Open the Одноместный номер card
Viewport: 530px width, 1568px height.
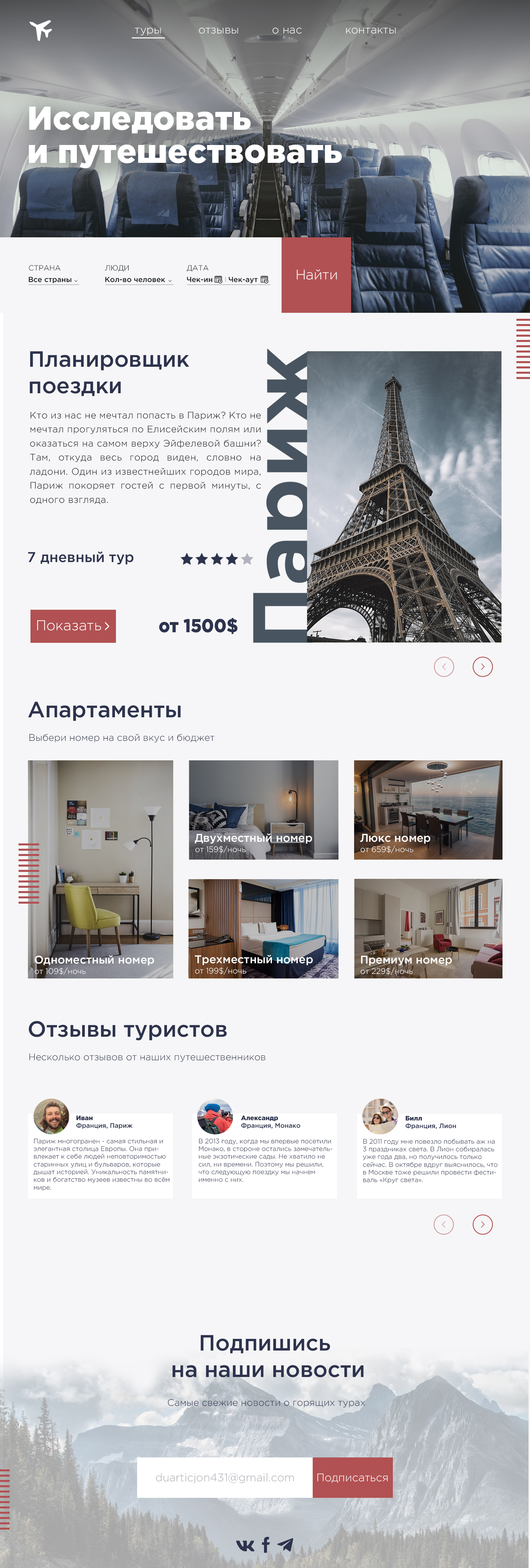click(100, 869)
